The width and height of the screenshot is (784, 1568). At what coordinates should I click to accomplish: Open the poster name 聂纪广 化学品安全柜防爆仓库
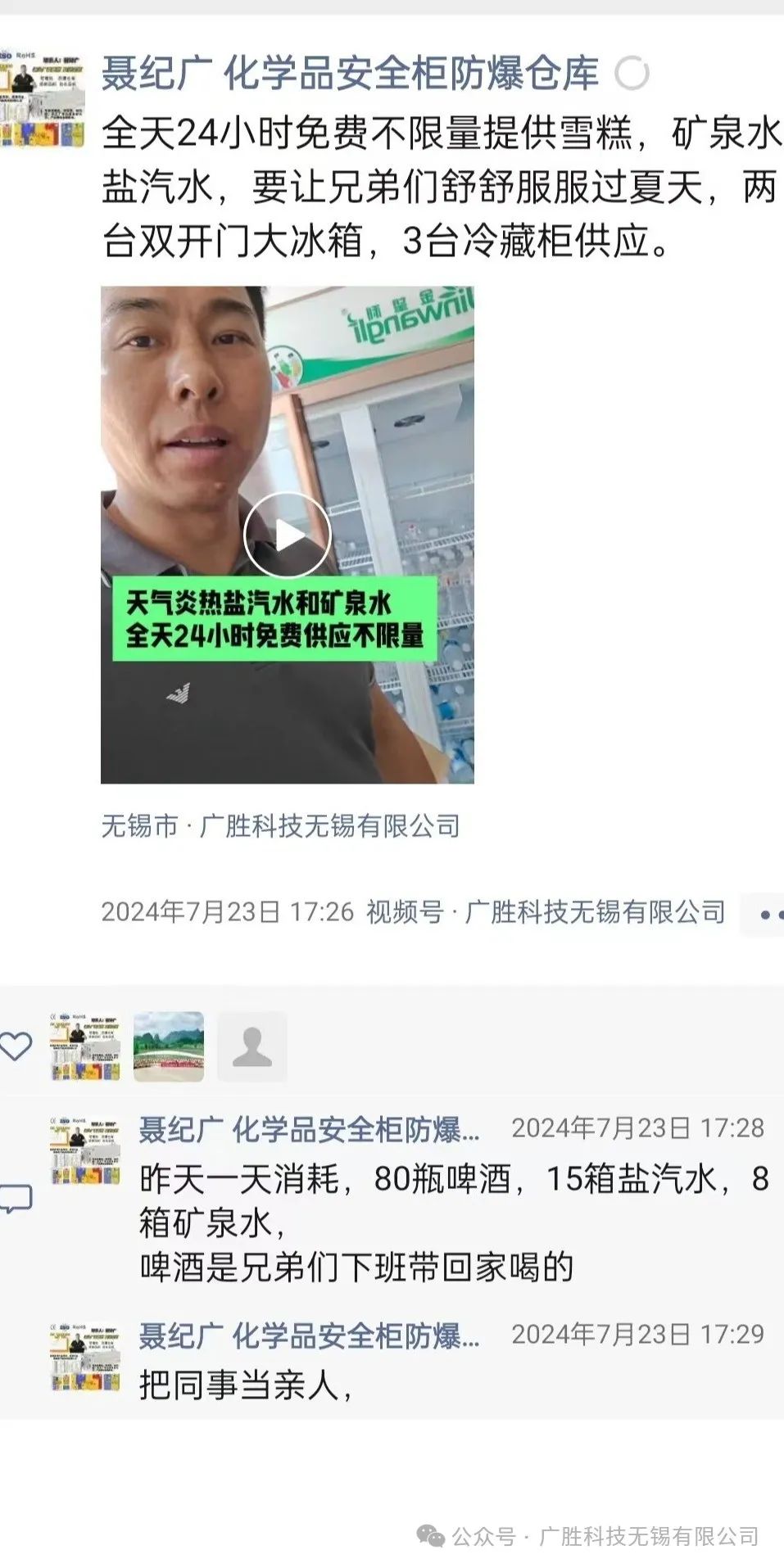click(351, 75)
